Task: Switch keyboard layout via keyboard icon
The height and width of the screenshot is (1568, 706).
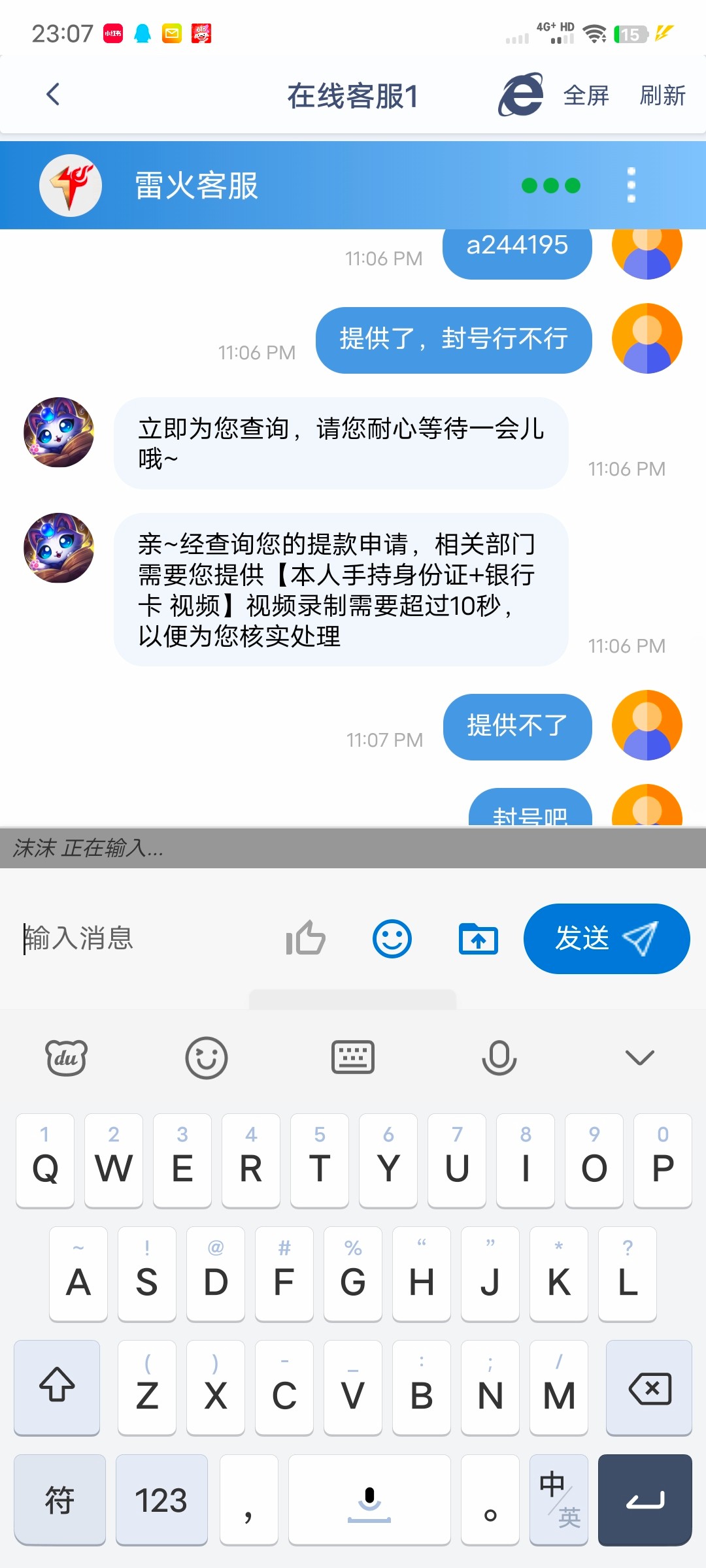Action: [x=353, y=1058]
